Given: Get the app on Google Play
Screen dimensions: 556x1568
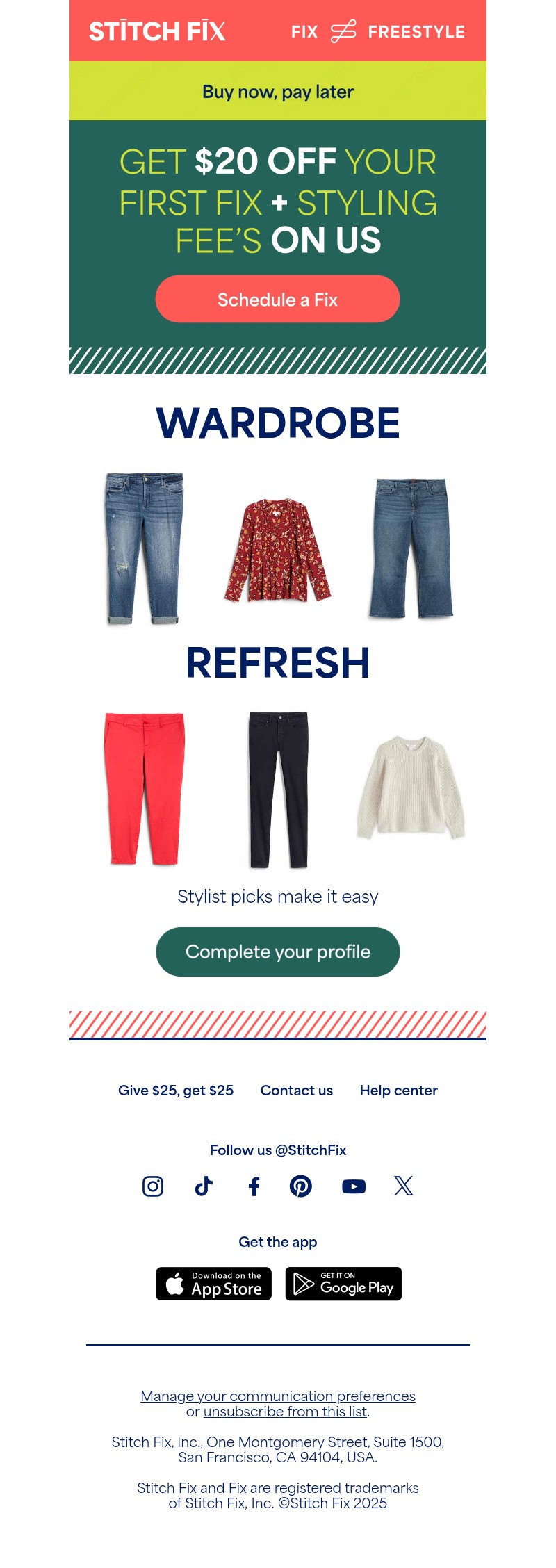Looking at the screenshot, I should (x=343, y=1284).
